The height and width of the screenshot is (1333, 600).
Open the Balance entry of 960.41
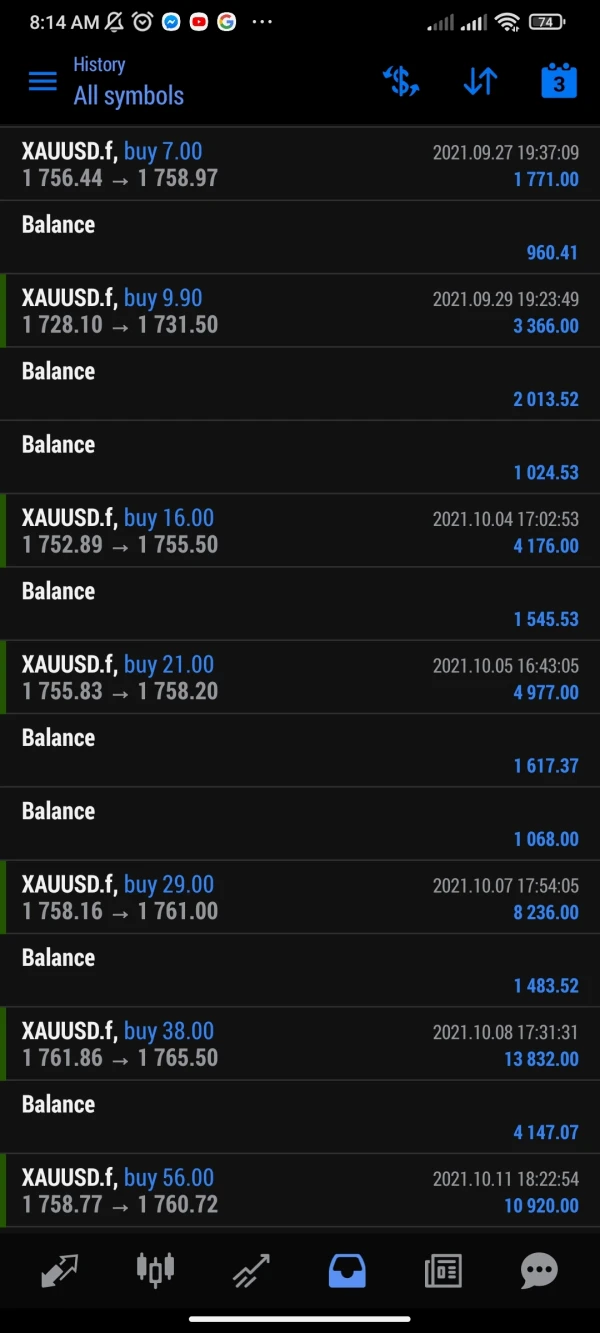coord(300,238)
